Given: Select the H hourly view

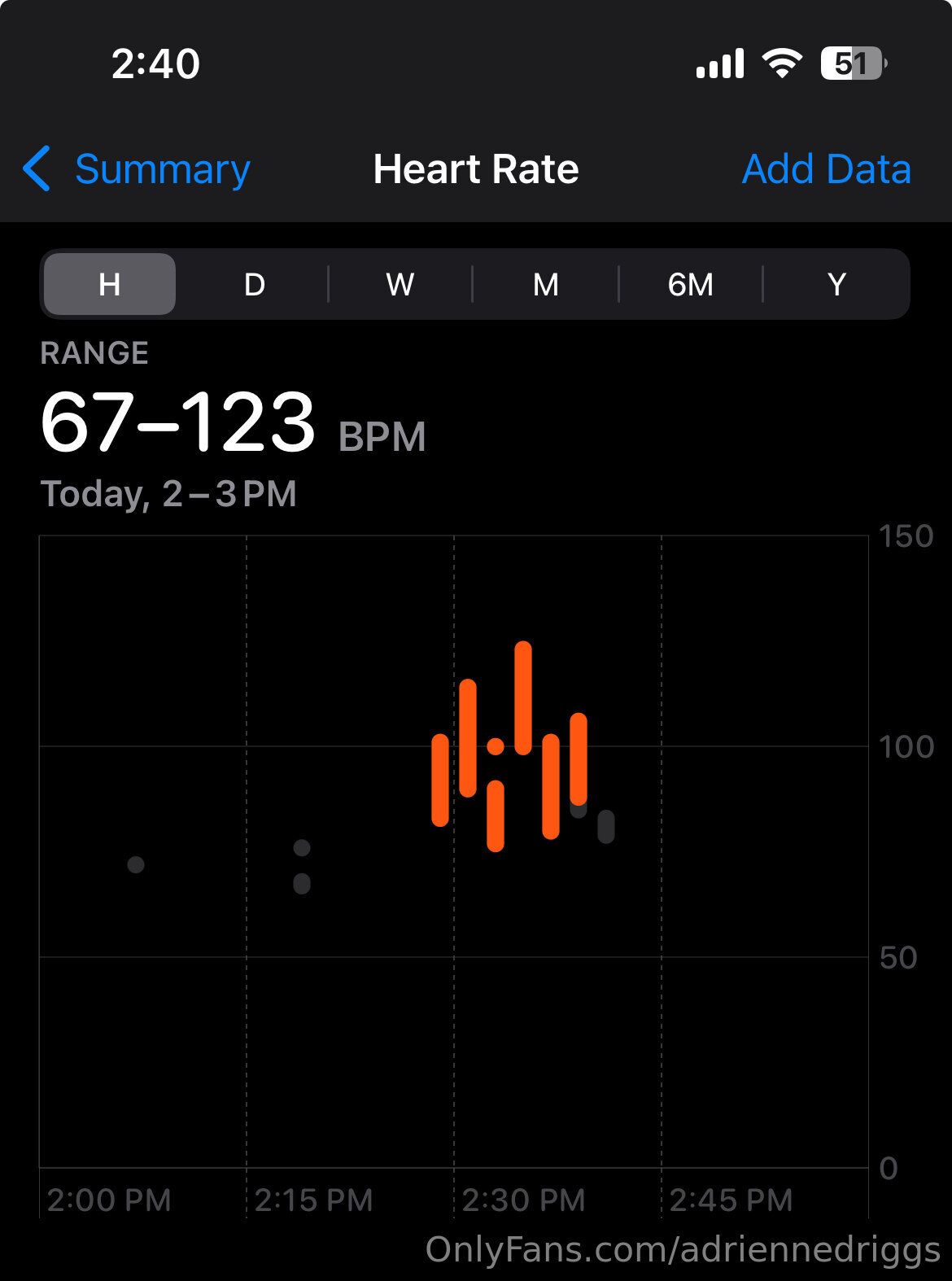Looking at the screenshot, I should click(x=109, y=284).
